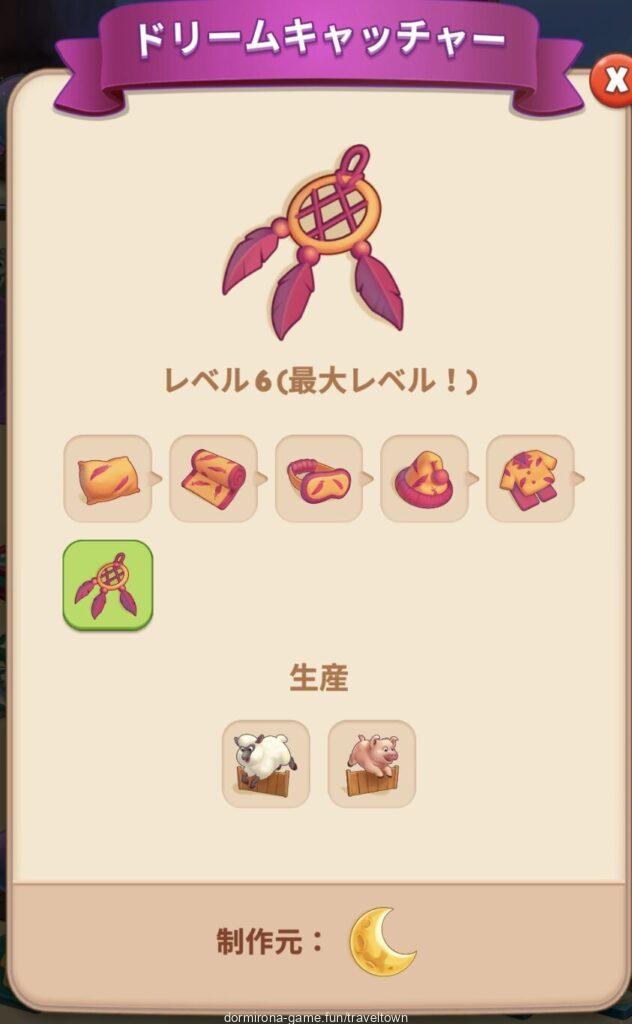Open the cheese moon source item
The width and height of the screenshot is (632, 1024).
pos(381,941)
